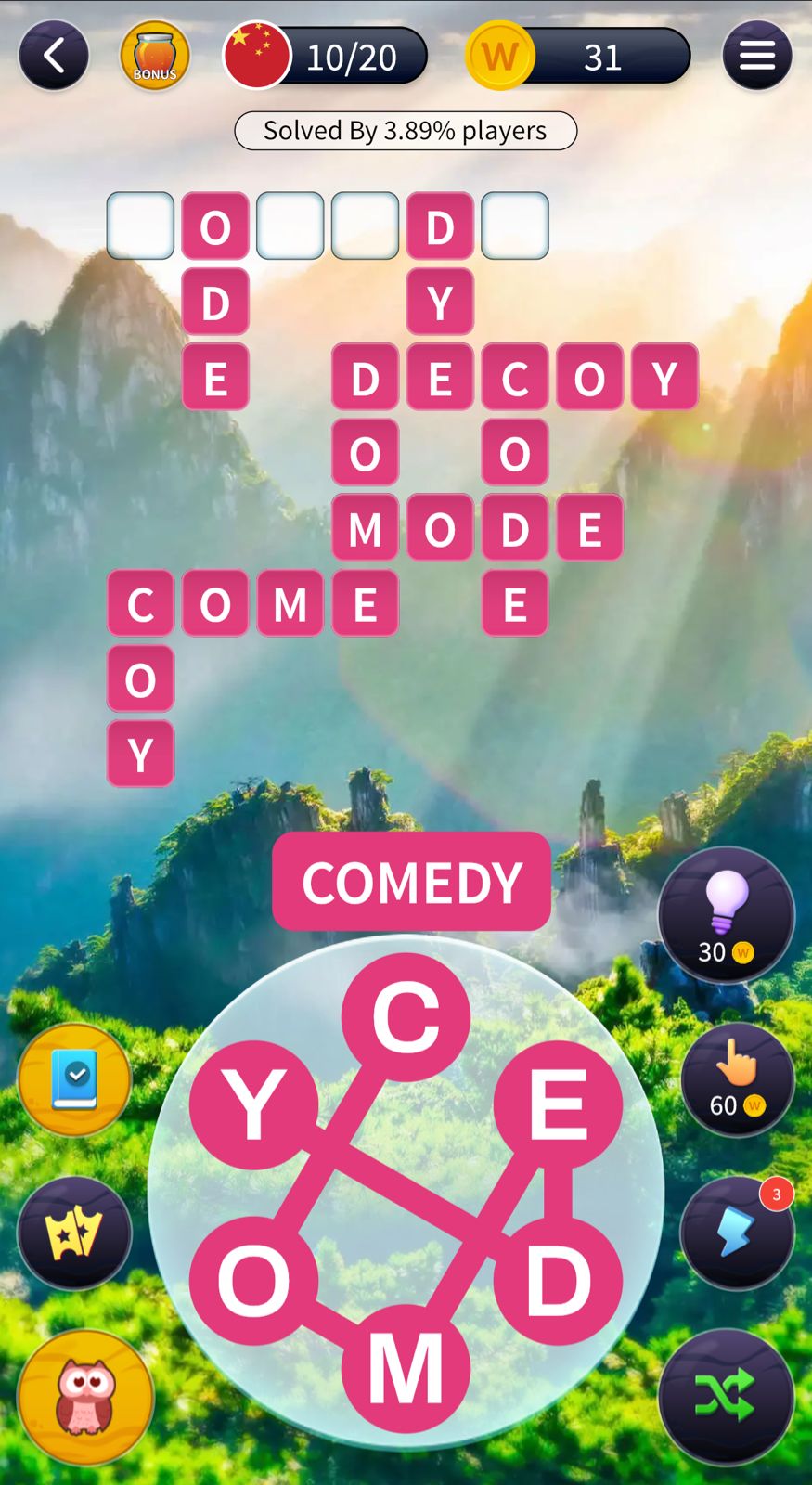The height and width of the screenshot is (1485, 812).
Task: Select letter D in the wheel
Action: (558, 1281)
